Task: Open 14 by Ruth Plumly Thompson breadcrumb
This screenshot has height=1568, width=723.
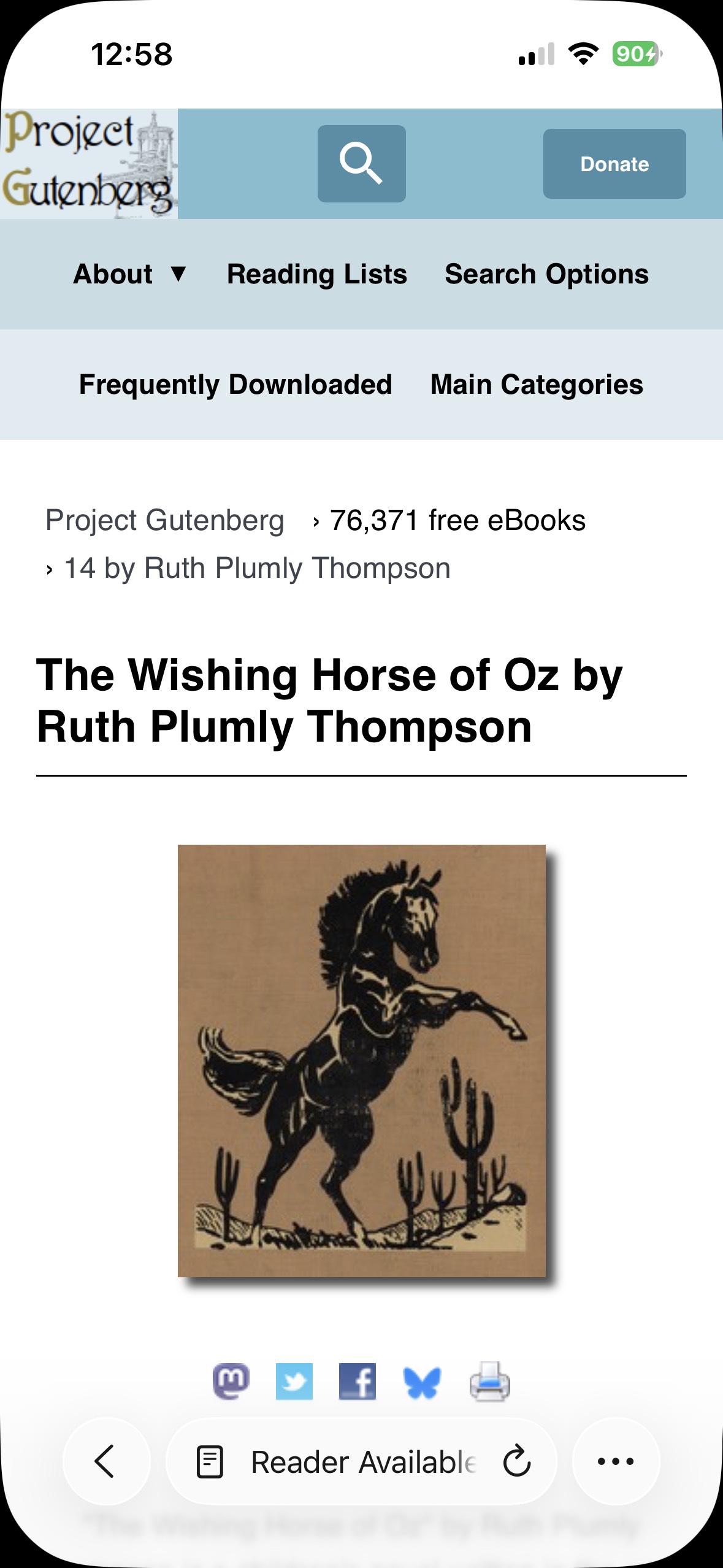Action: pyautogui.click(x=257, y=568)
